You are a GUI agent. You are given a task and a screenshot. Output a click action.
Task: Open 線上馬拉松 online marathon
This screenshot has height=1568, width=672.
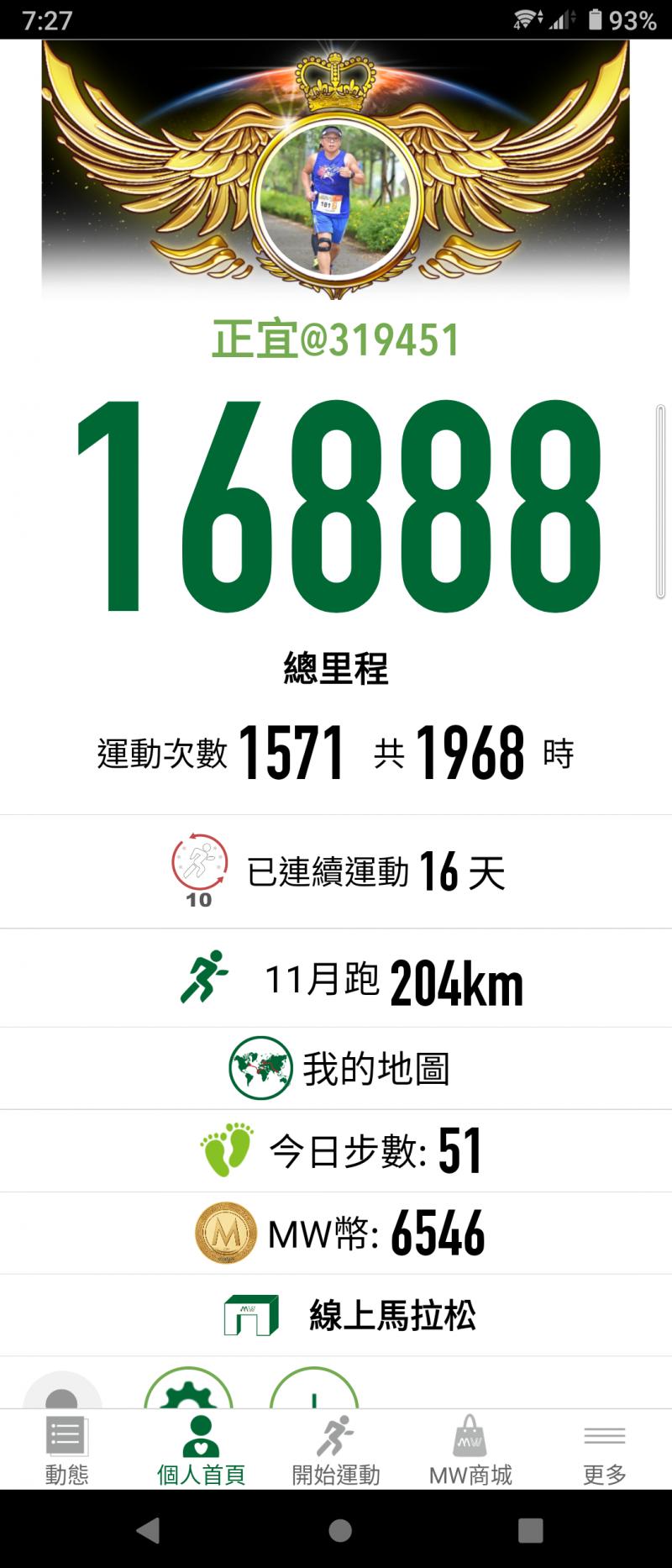[x=336, y=1315]
